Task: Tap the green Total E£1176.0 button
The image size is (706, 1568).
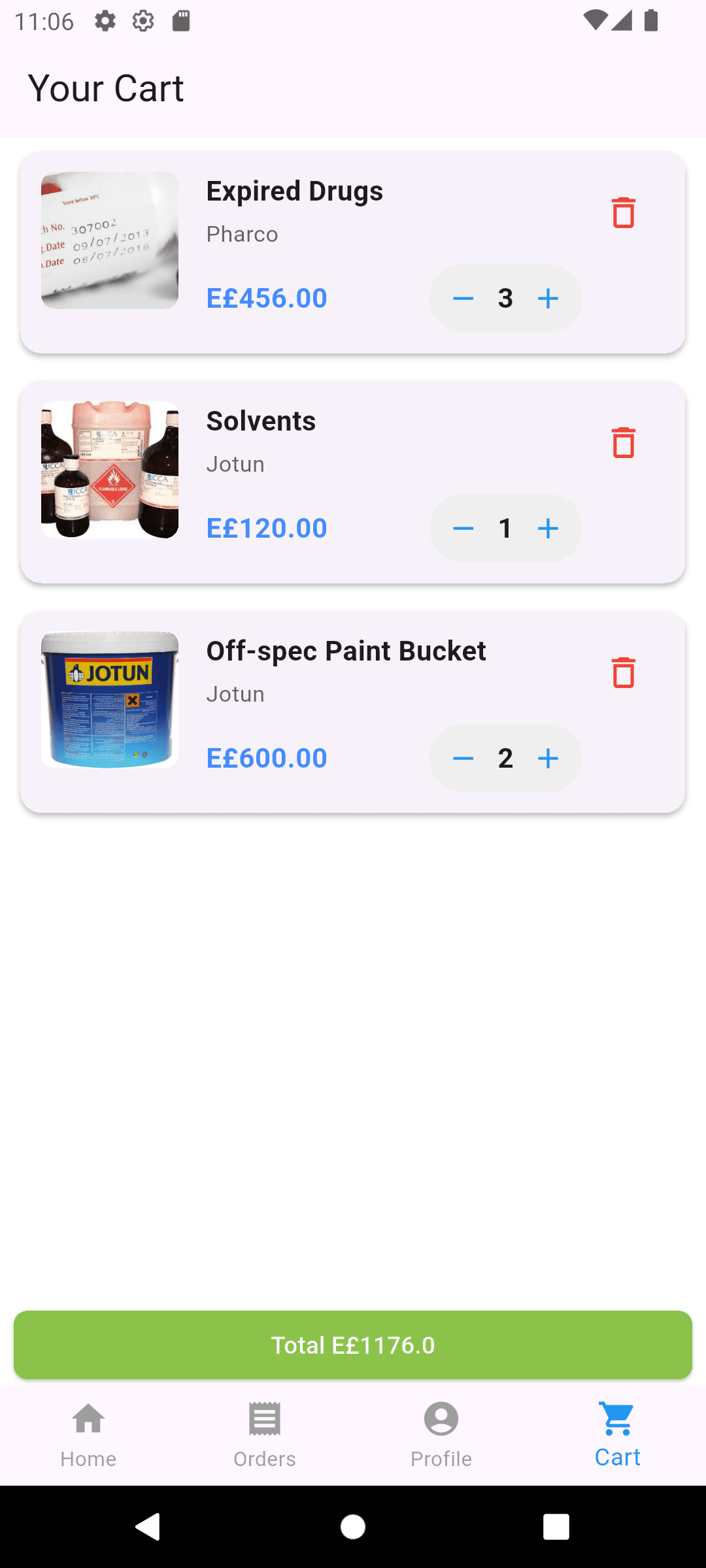Action: click(353, 1345)
